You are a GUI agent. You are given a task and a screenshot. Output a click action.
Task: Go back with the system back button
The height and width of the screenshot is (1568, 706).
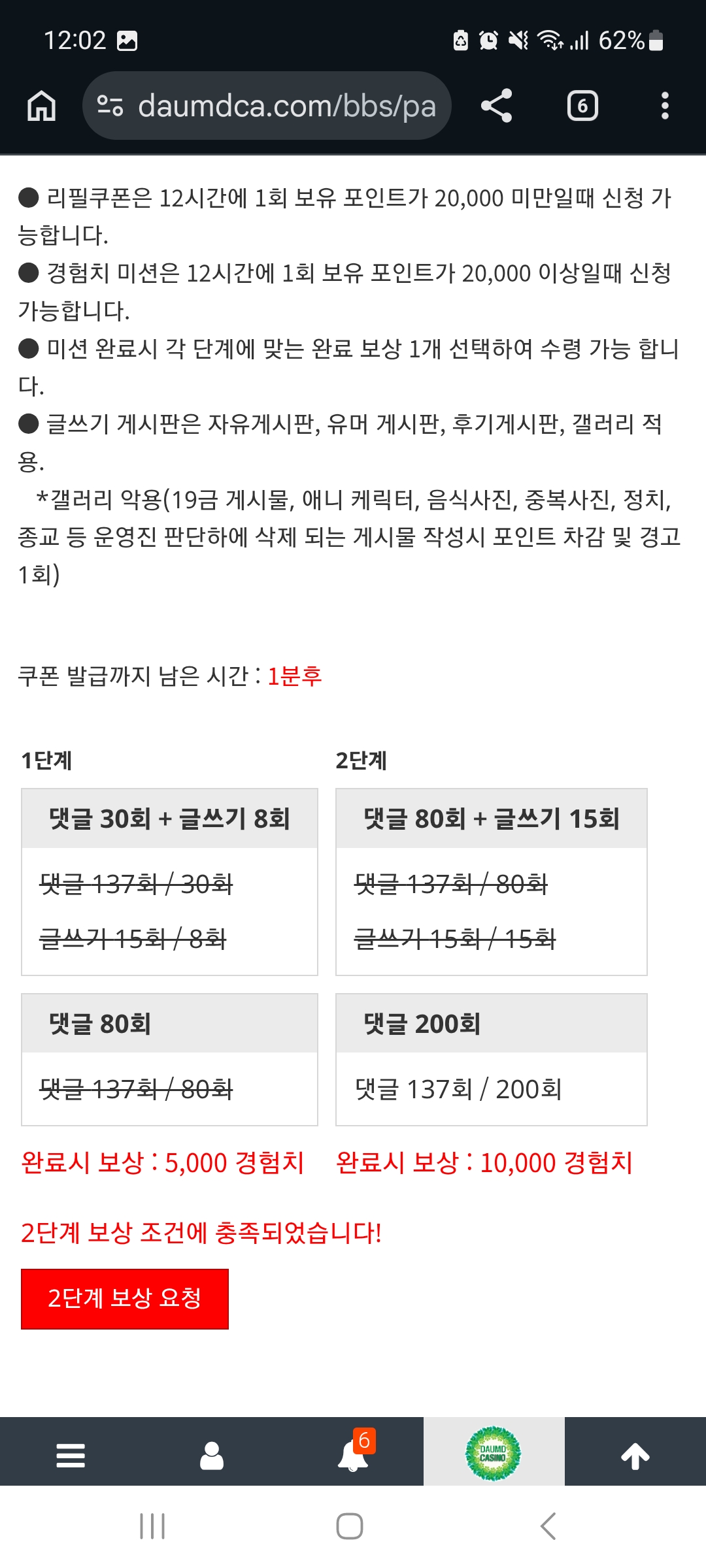pos(548,1526)
